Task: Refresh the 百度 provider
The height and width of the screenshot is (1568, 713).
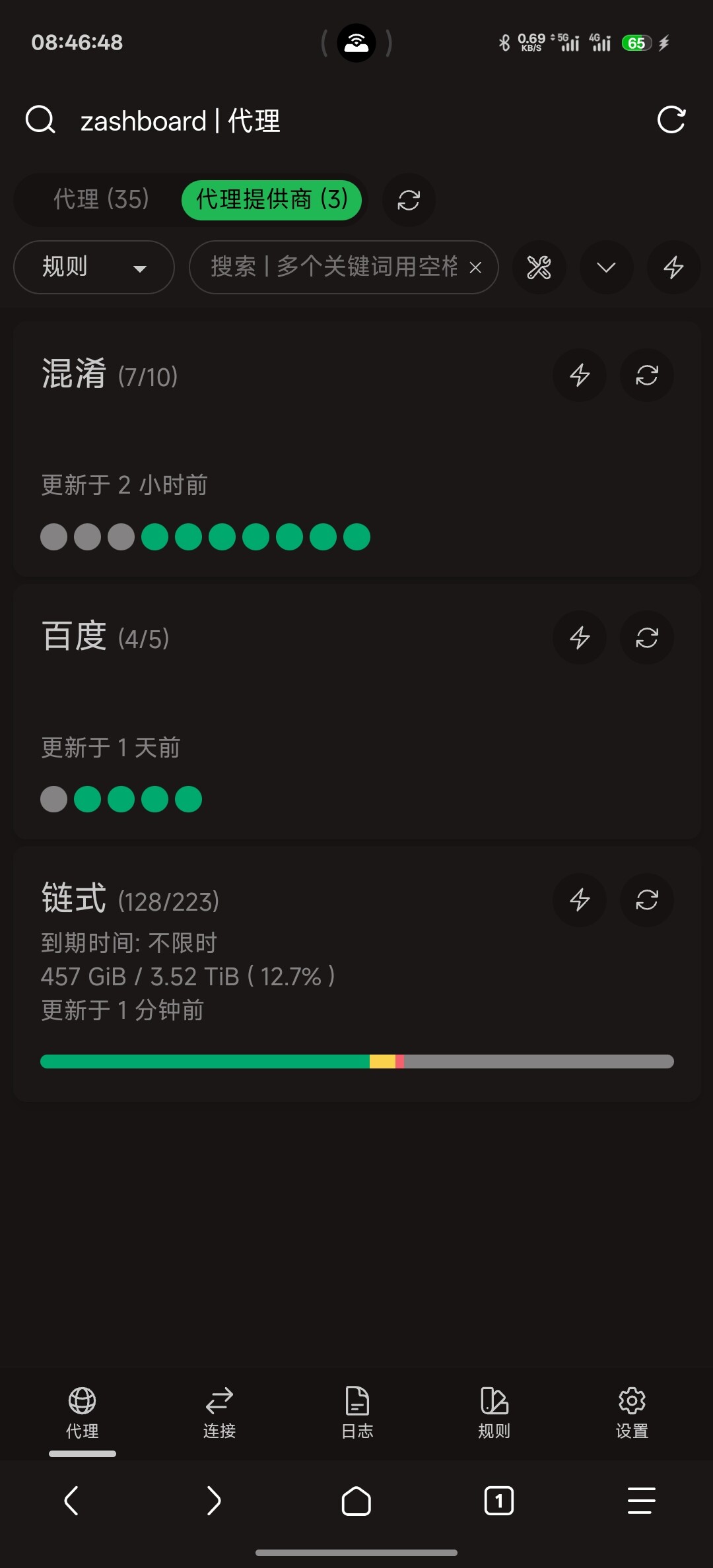Action: 647,637
